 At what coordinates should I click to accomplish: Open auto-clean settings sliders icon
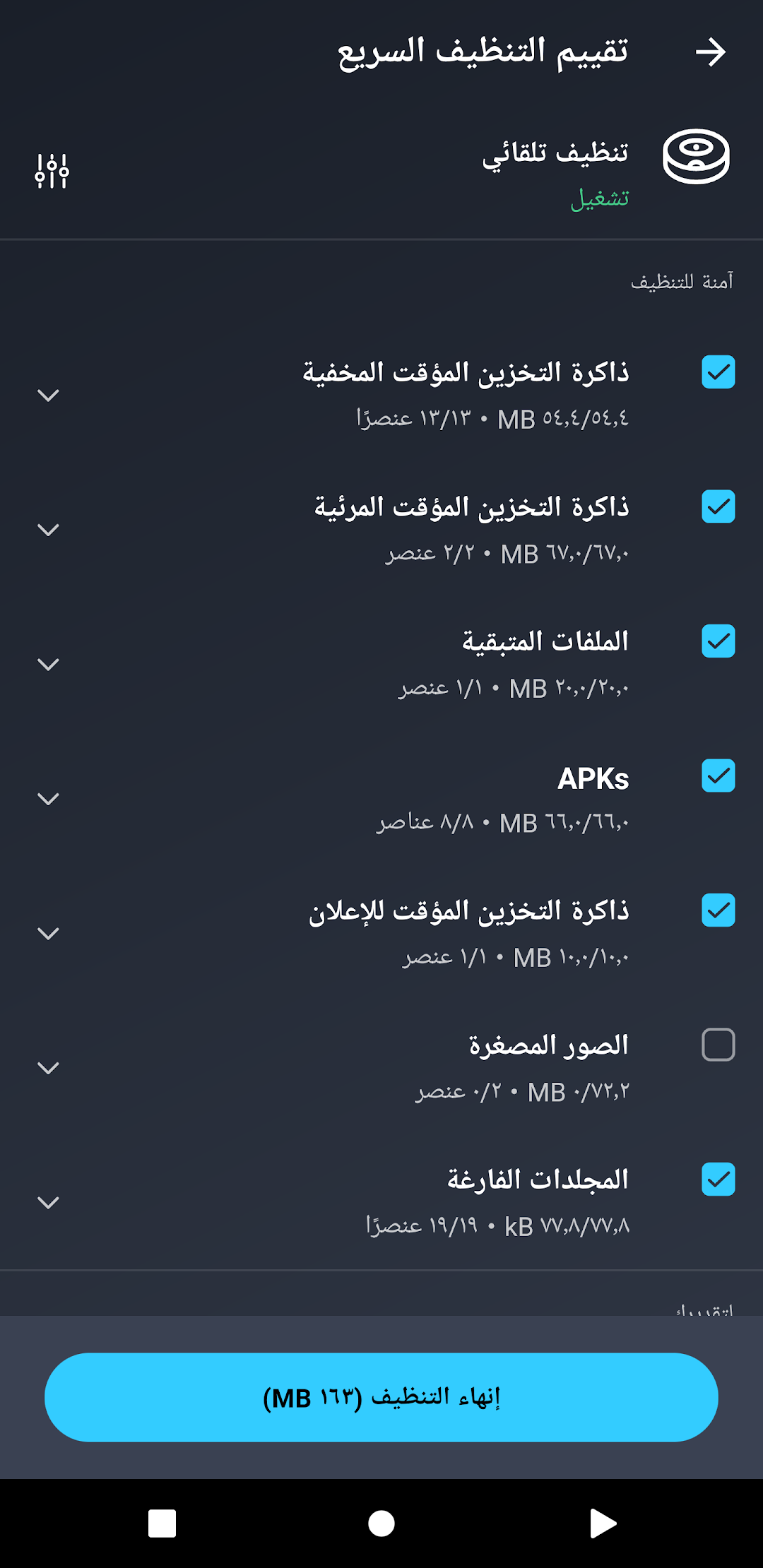pos(52,171)
